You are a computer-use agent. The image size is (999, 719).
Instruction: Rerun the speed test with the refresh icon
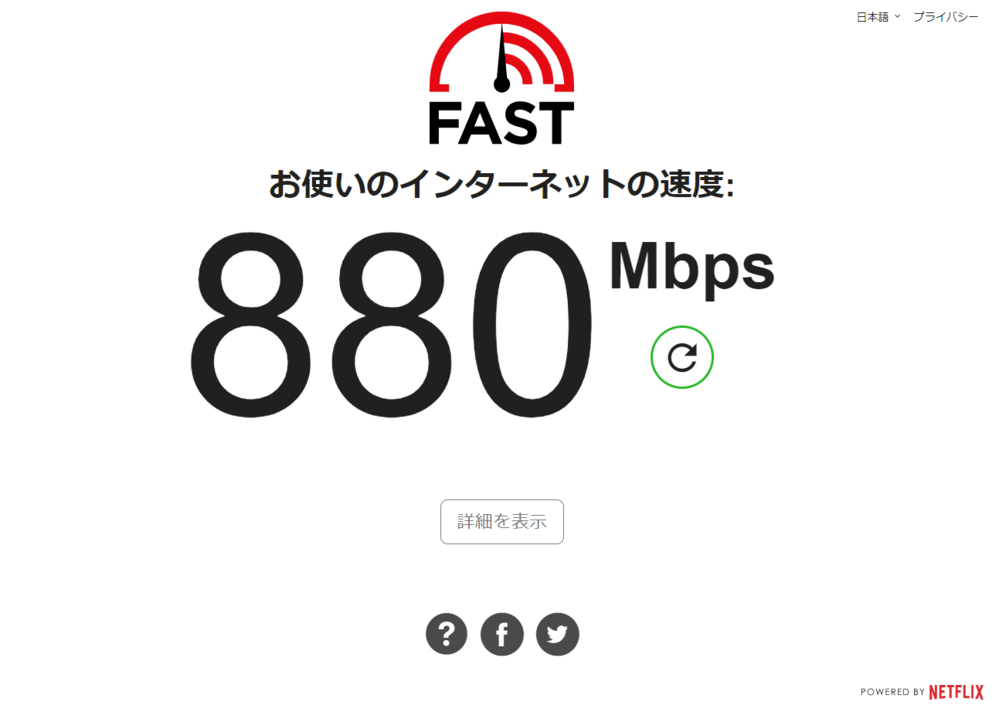(x=682, y=357)
